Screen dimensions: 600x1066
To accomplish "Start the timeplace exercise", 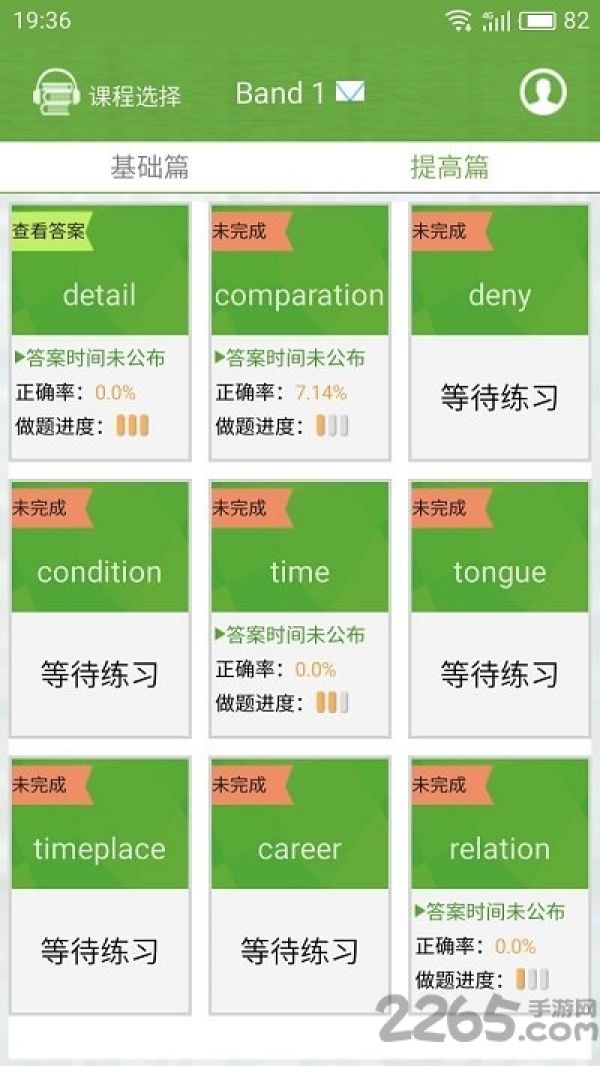I will (100, 886).
